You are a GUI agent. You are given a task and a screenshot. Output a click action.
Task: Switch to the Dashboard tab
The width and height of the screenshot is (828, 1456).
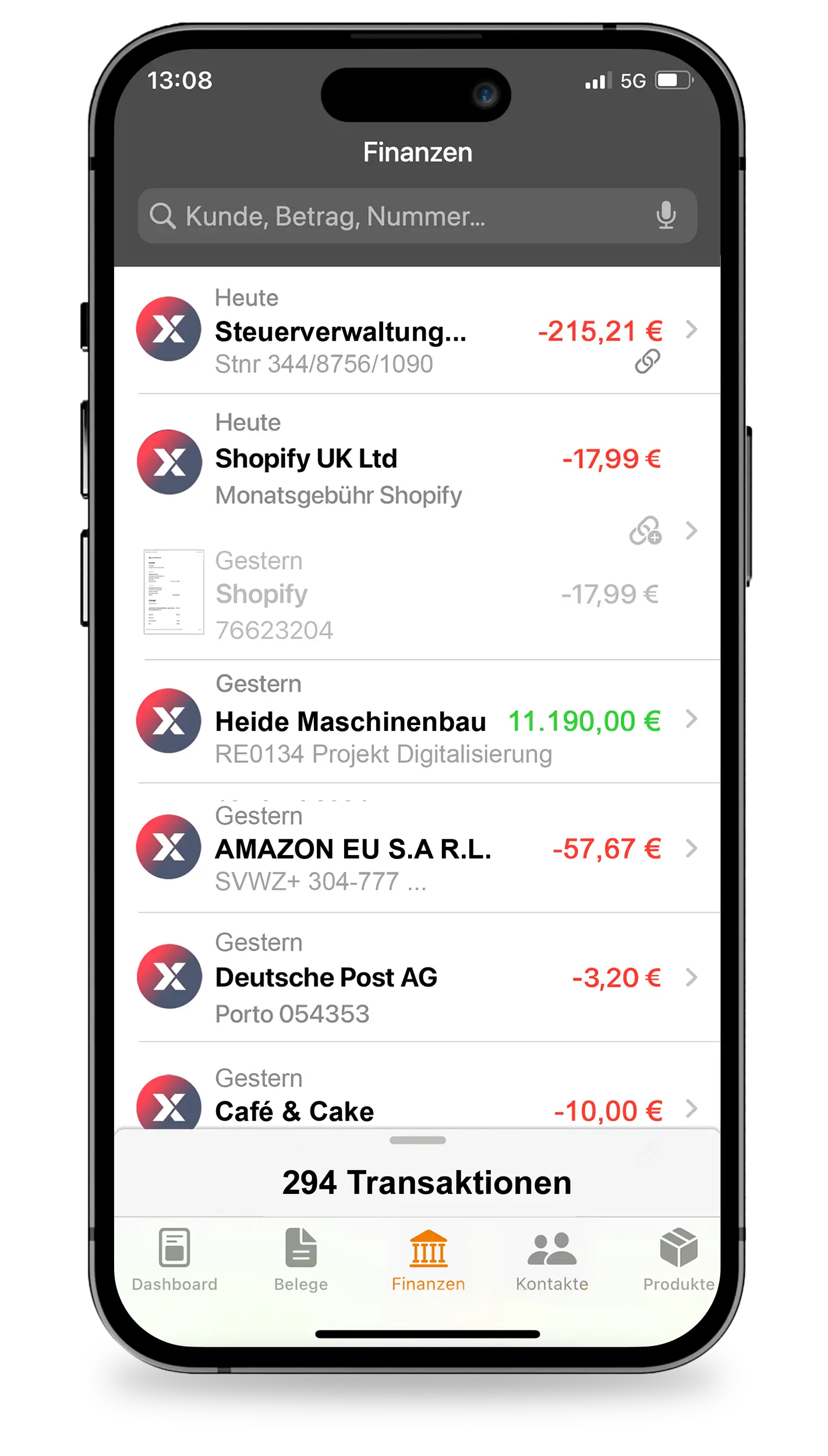(174, 1258)
